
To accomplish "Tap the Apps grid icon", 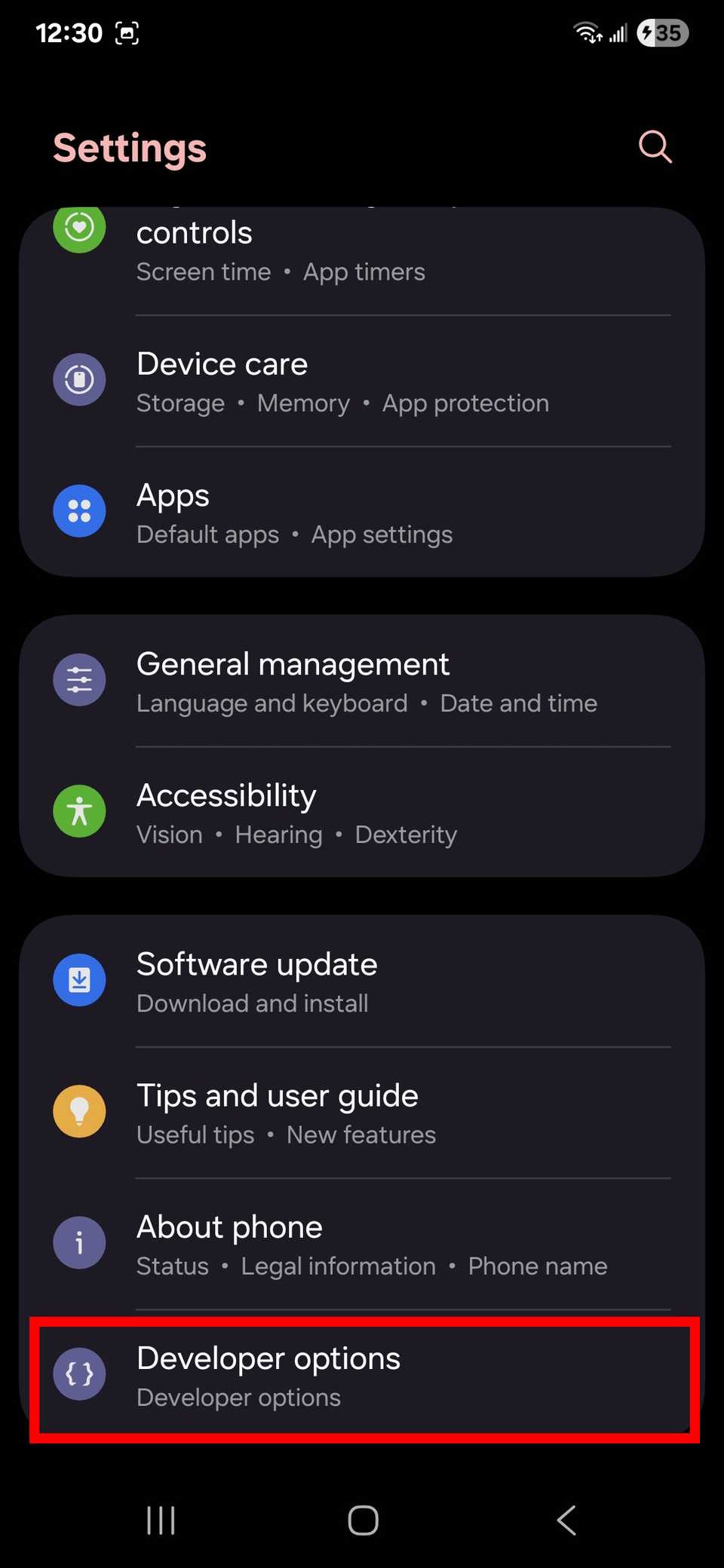I will [x=79, y=510].
